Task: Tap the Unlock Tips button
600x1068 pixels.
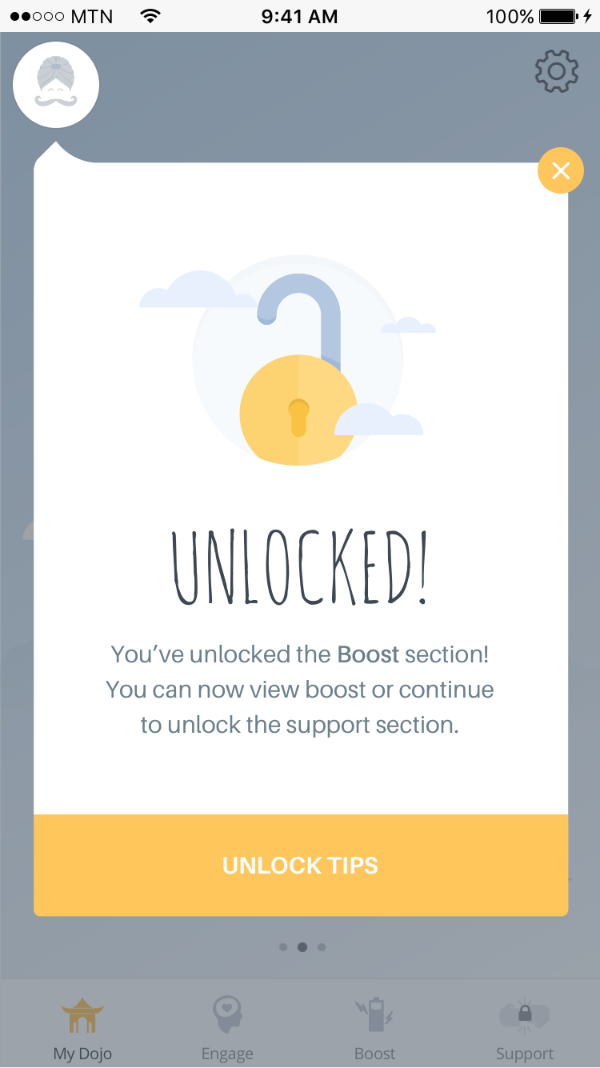Action: click(300, 865)
